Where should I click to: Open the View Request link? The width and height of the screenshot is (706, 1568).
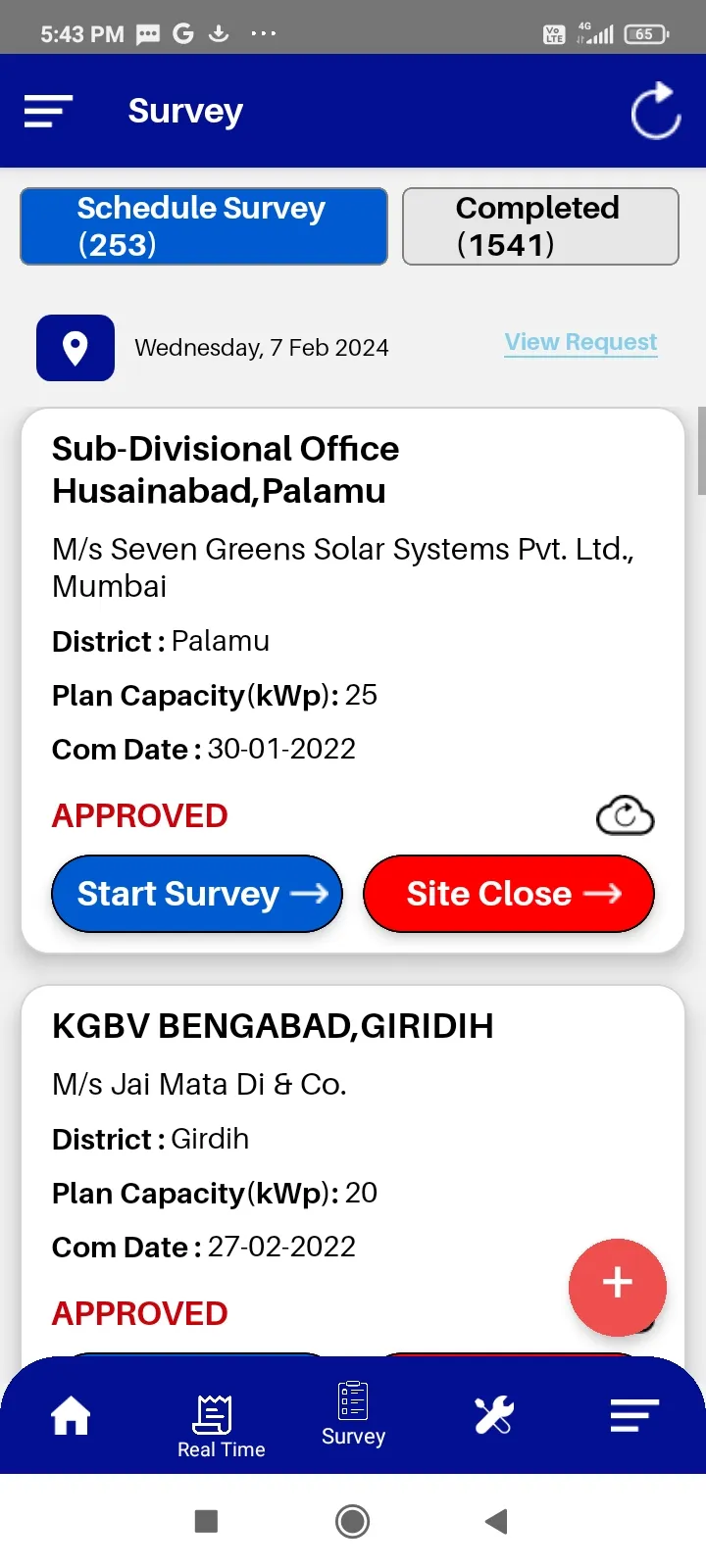coord(580,342)
